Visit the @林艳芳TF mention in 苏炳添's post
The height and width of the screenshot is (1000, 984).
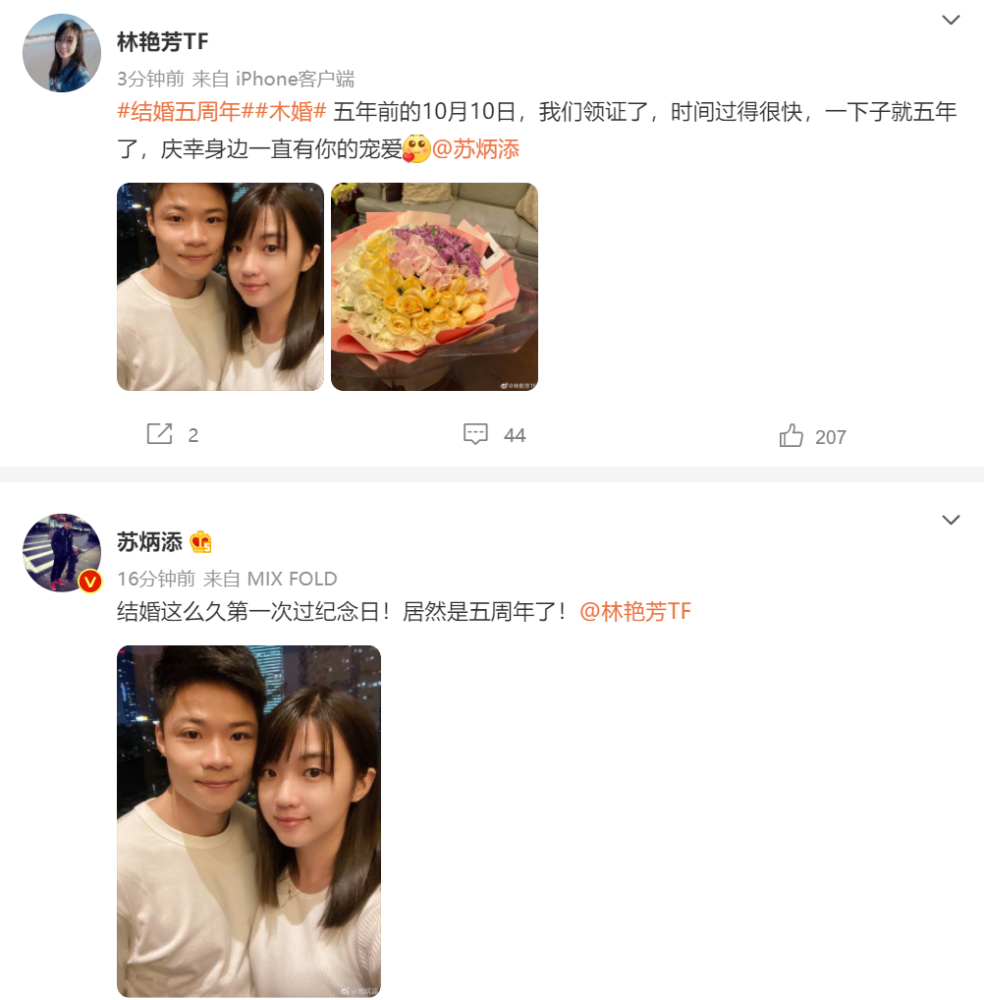coord(636,612)
